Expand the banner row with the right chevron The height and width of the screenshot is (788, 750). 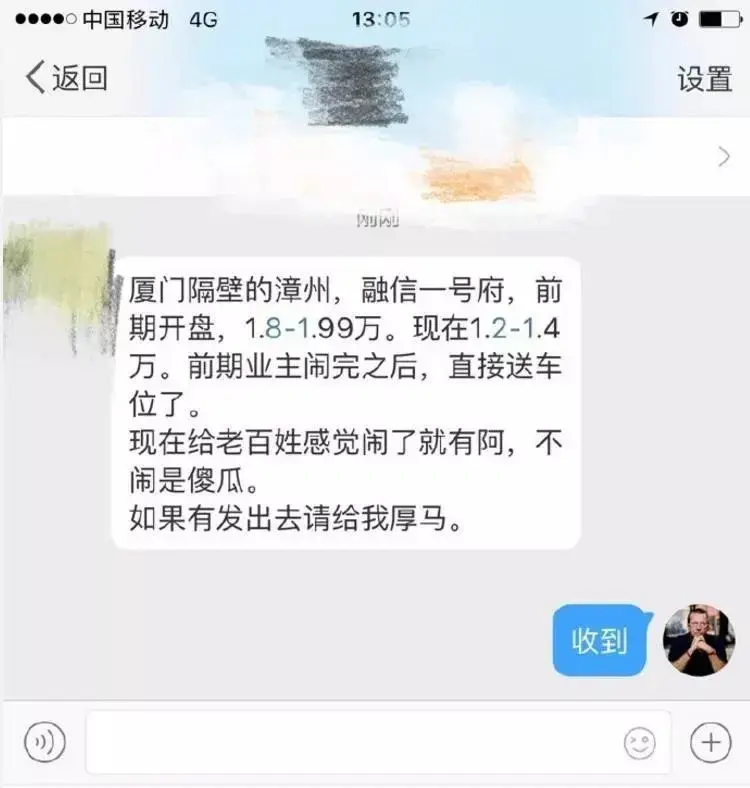(725, 156)
